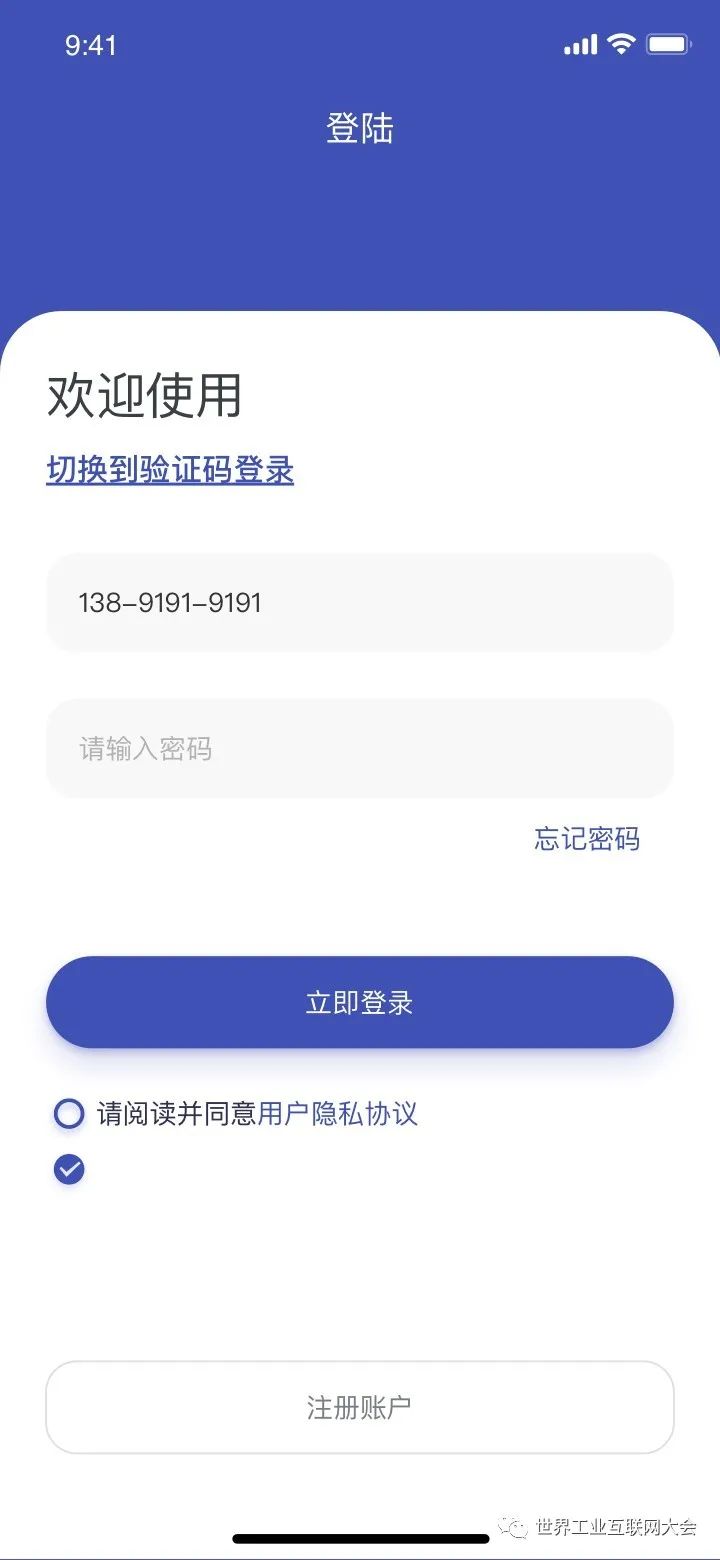点击手机号输入框
Screen dimensions: 720x1560
pos(360,603)
